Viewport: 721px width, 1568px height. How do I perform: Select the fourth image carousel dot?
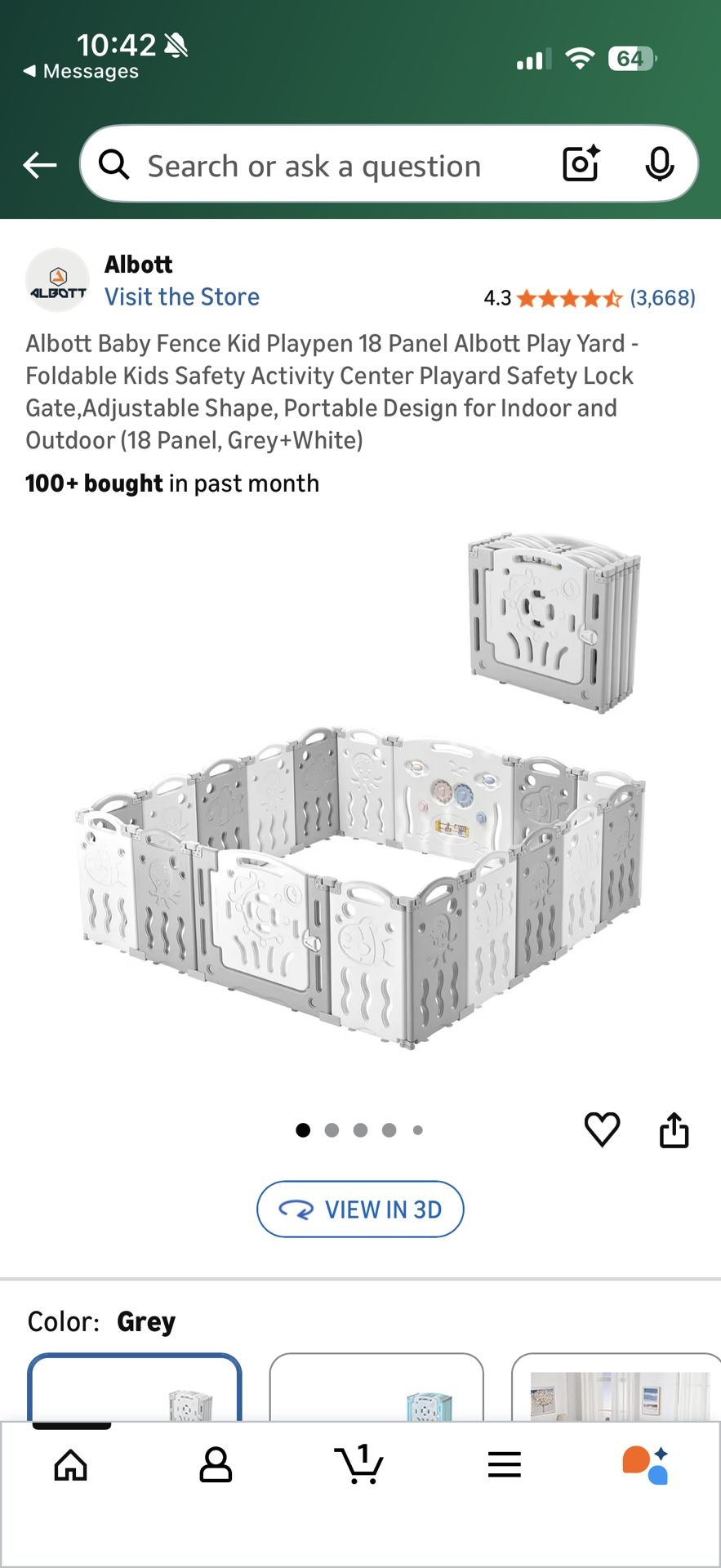point(389,1130)
